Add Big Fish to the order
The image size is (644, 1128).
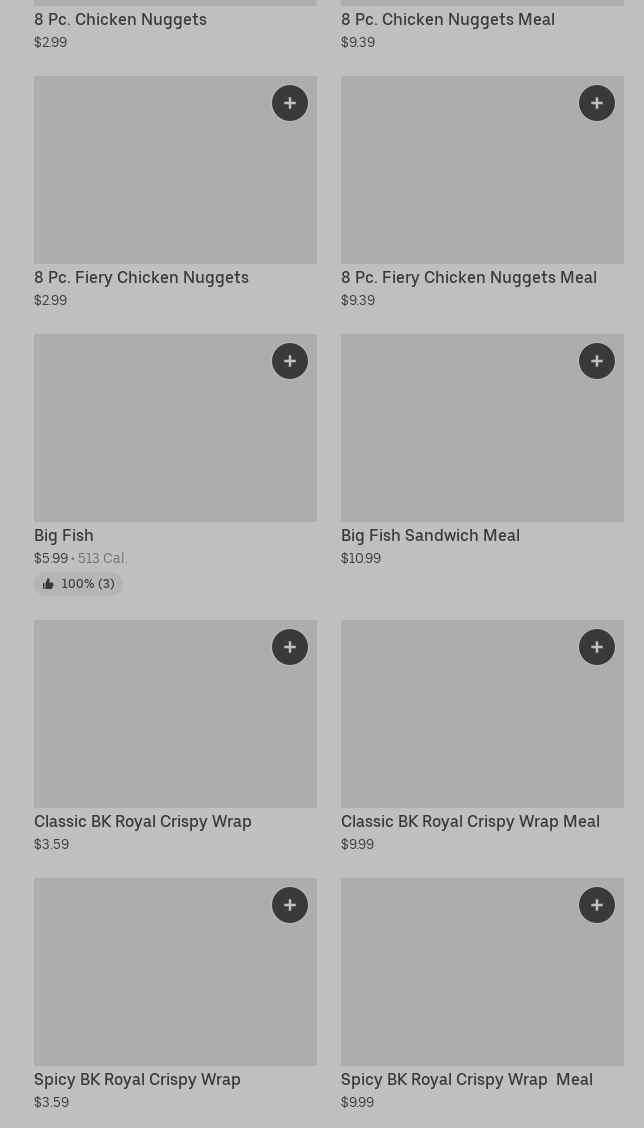290,361
